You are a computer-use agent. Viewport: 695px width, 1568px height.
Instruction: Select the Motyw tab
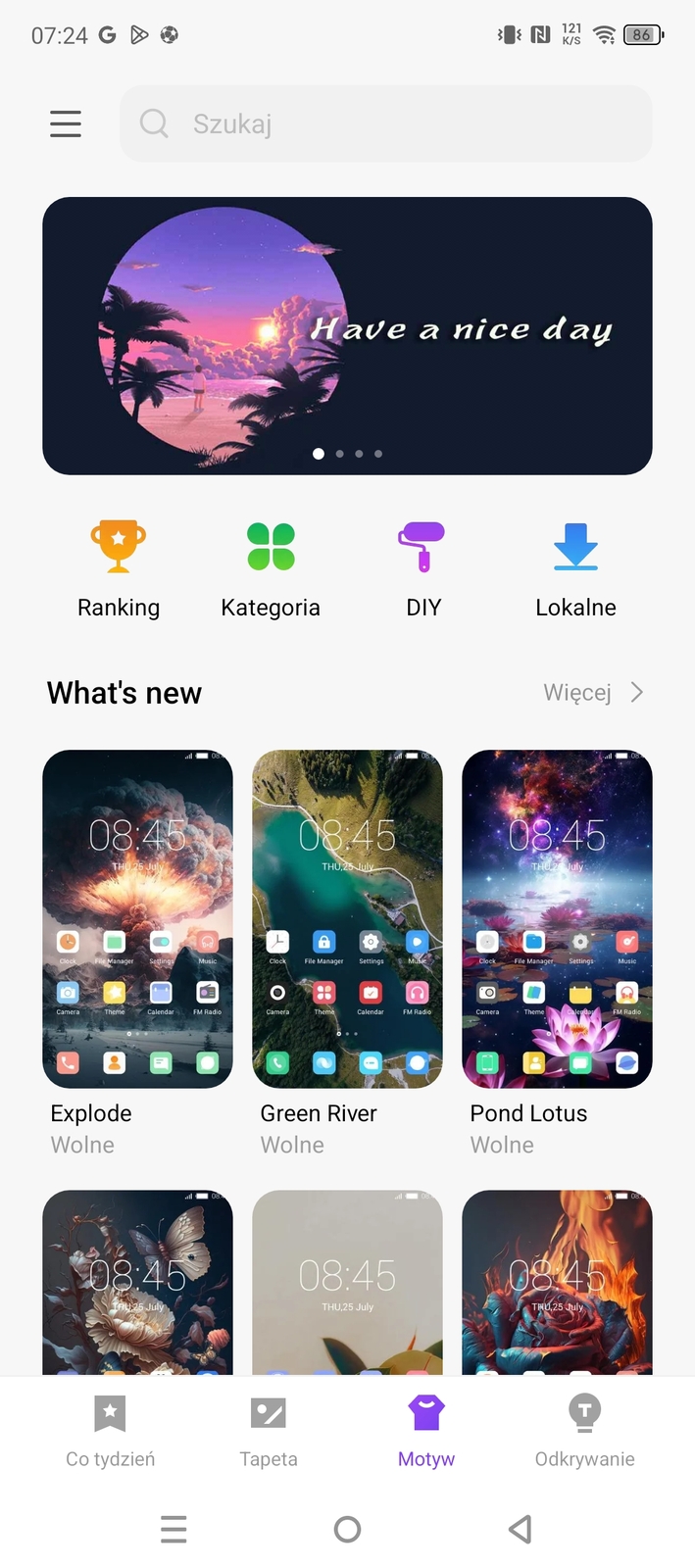(x=426, y=1431)
